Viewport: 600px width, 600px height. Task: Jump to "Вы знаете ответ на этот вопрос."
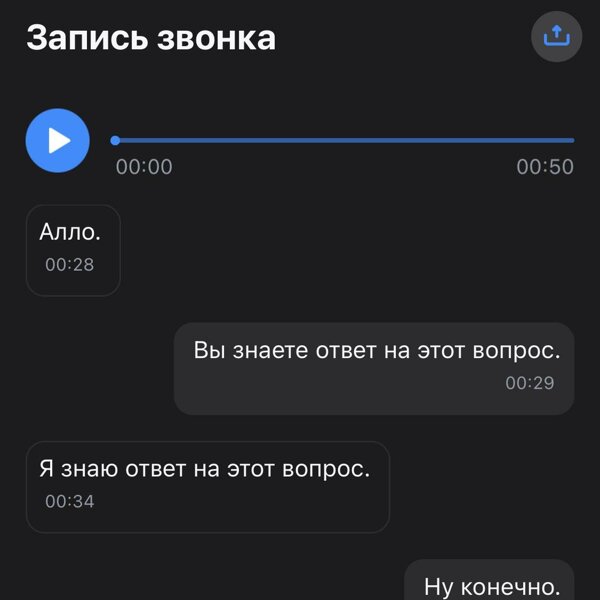pyautogui.click(x=374, y=367)
